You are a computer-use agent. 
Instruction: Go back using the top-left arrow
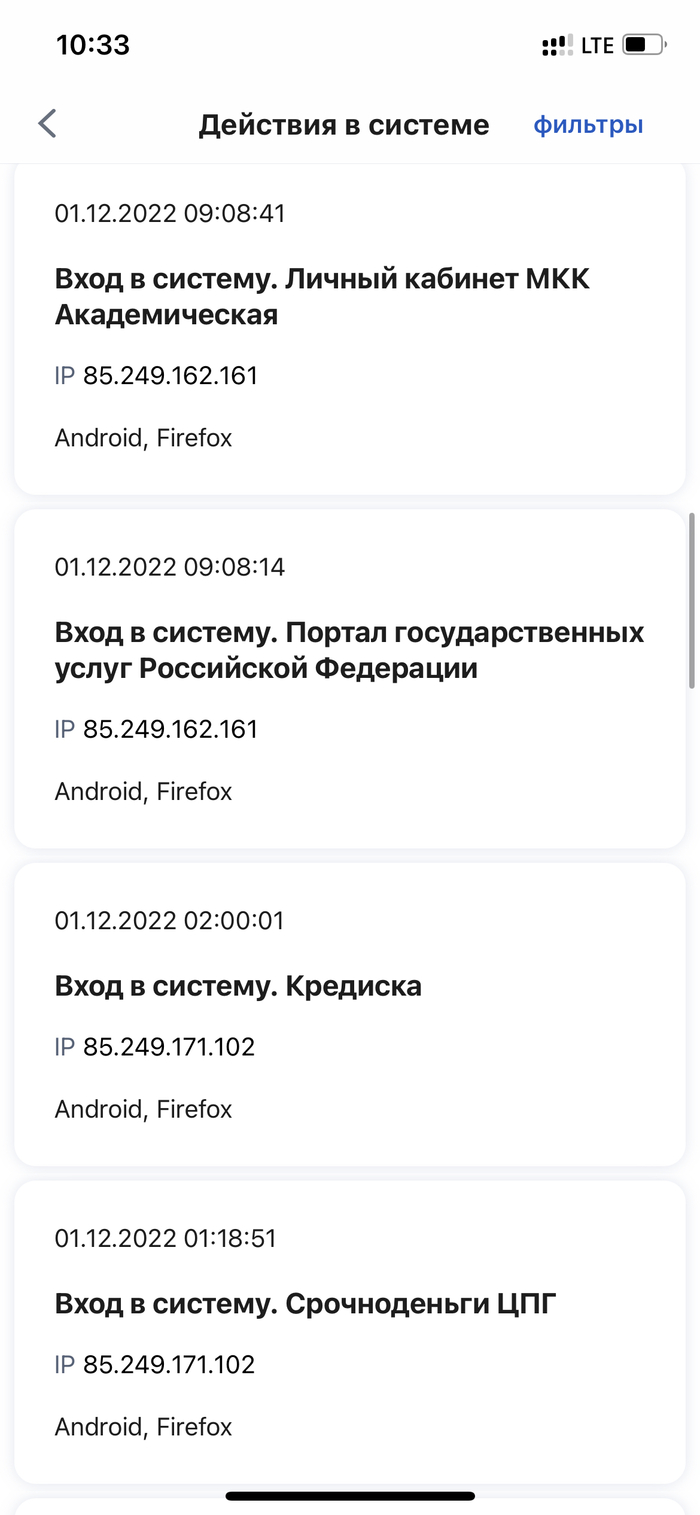[47, 124]
